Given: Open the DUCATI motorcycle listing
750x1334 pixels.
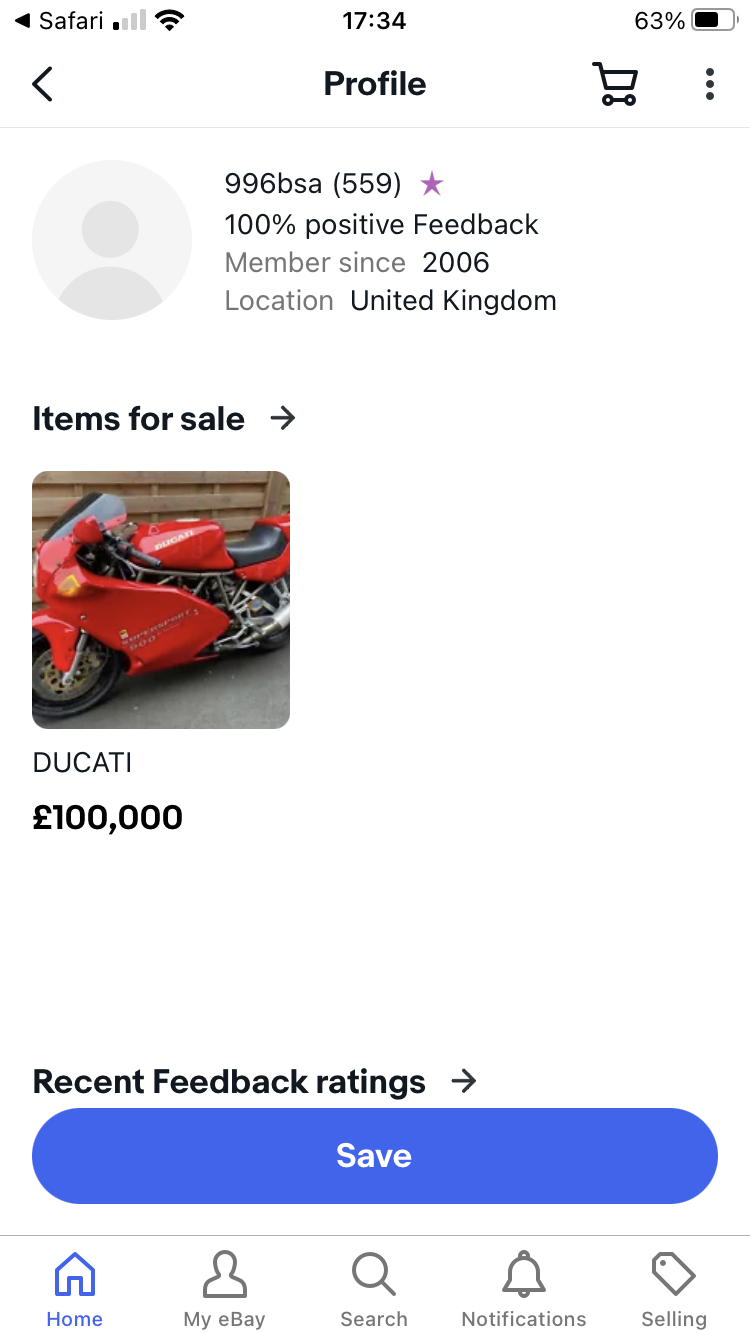Looking at the screenshot, I should (x=161, y=600).
